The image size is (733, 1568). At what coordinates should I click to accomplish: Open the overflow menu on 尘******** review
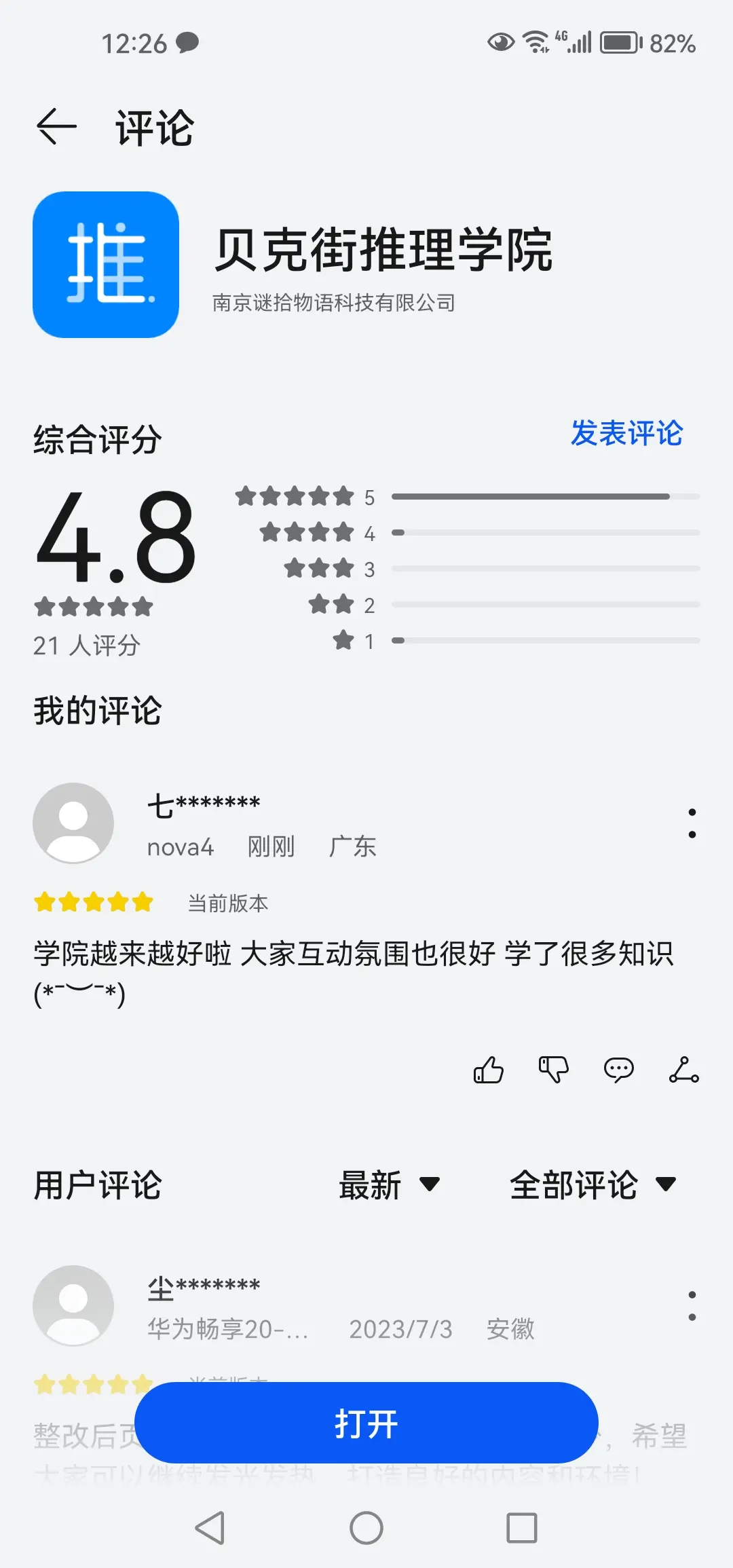click(x=692, y=1306)
